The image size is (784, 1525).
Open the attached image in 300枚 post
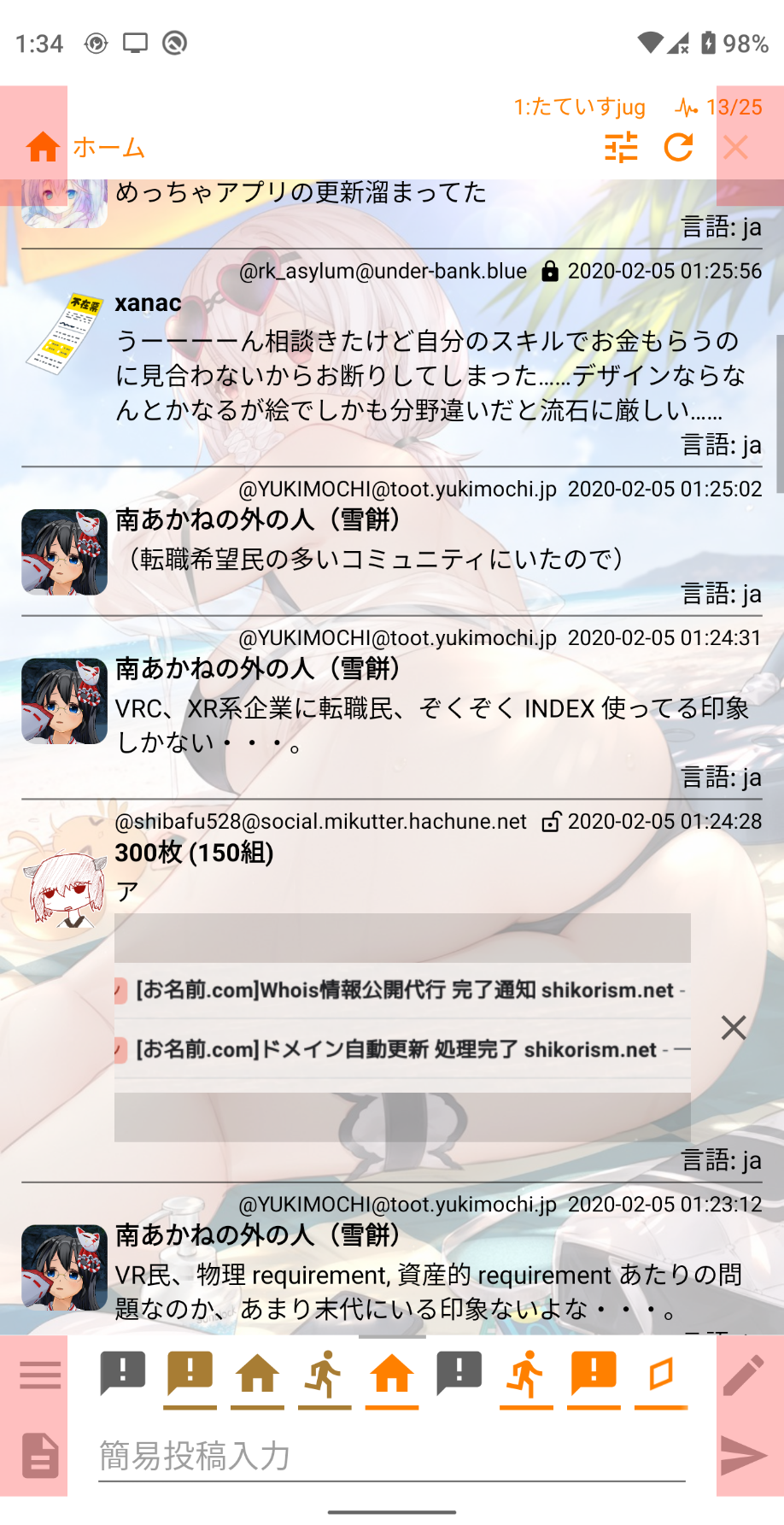(x=402, y=1028)
